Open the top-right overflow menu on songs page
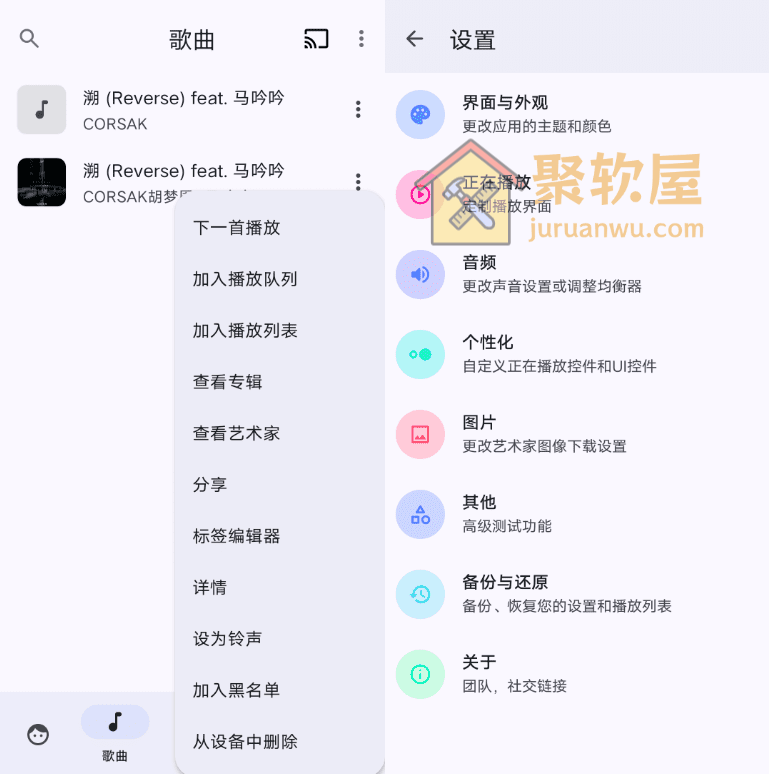The width and height of the screenshot is (769, 774). click(x=361, y=39)
